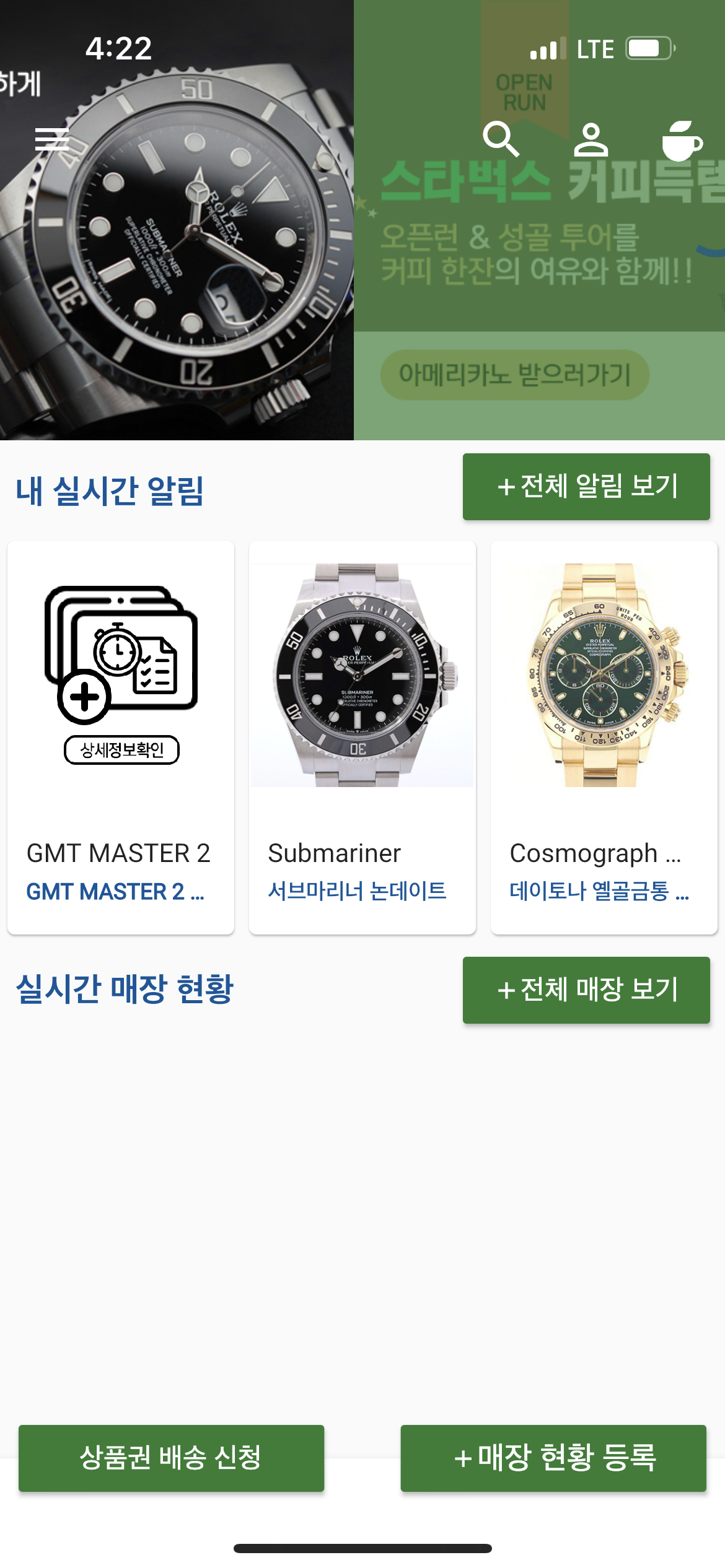Viewport: 725px width, 1568px height.
Task: Open the Submariner 서브마리너 논데이트 card
Action: click(362, 737)
